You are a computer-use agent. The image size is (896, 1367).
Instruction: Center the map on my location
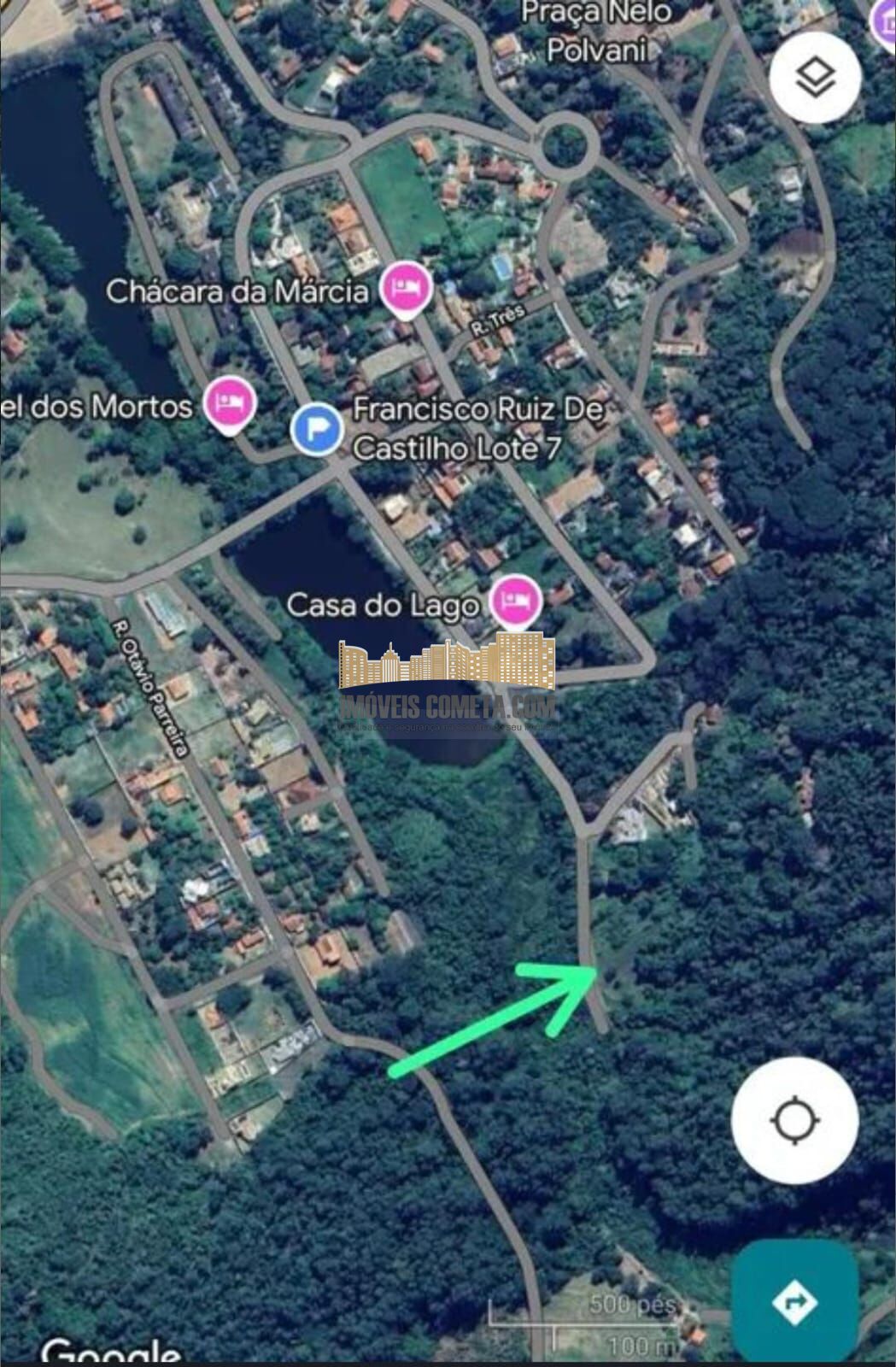(794, 1120)
